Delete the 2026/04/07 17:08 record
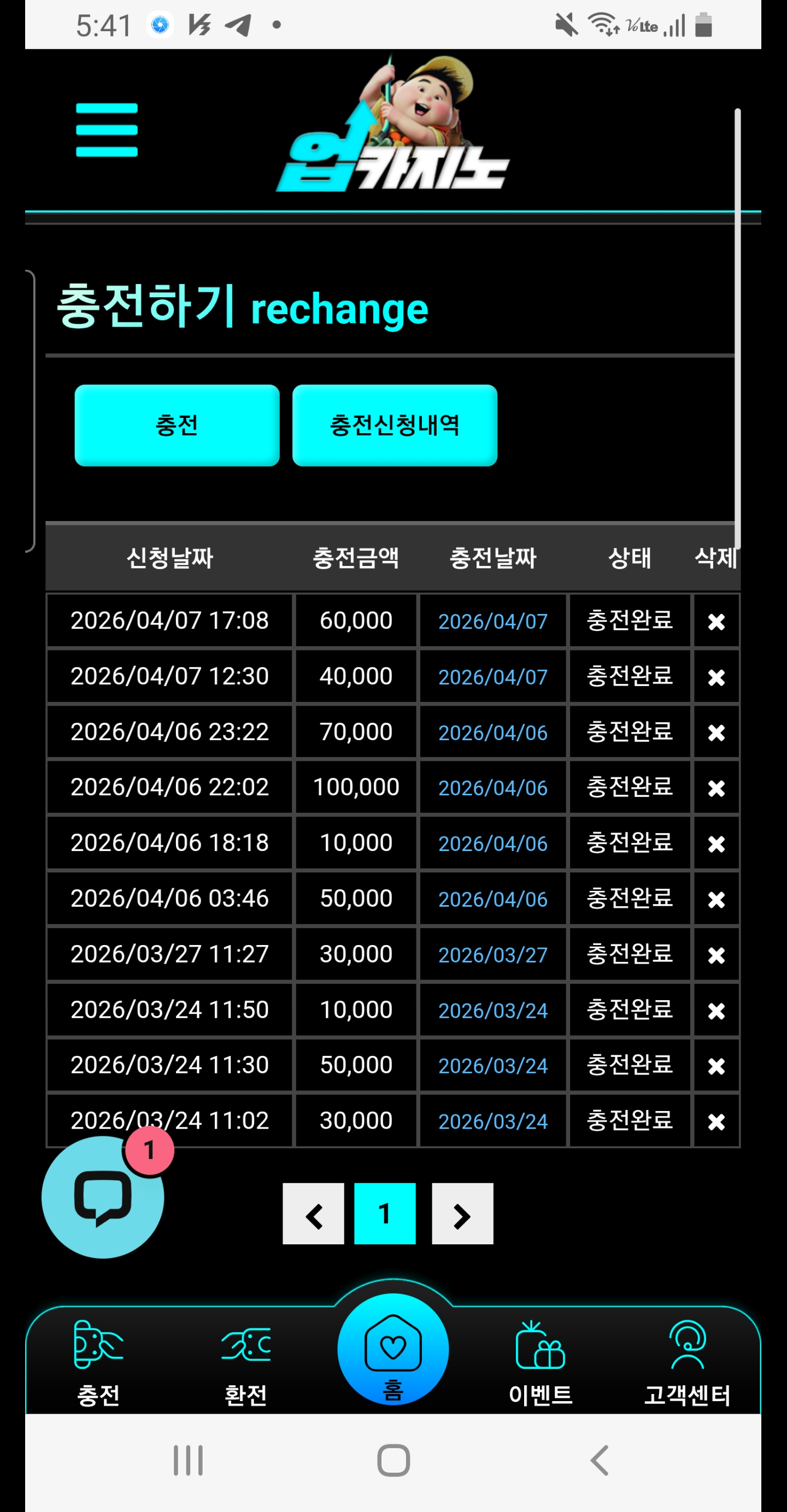Screen dimensions: 787x1512 [x=716, y=622]
